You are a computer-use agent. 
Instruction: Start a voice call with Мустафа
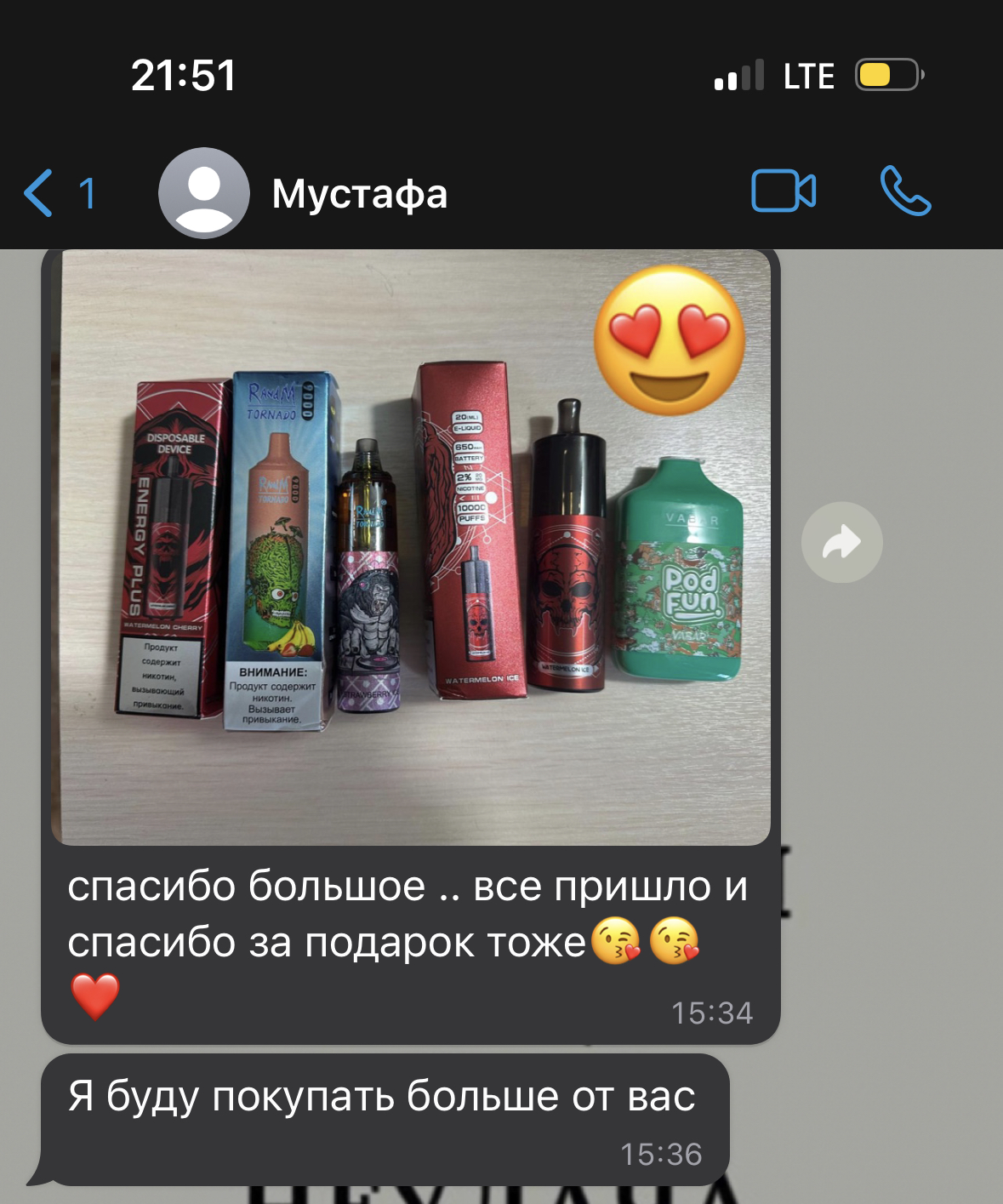905,191
